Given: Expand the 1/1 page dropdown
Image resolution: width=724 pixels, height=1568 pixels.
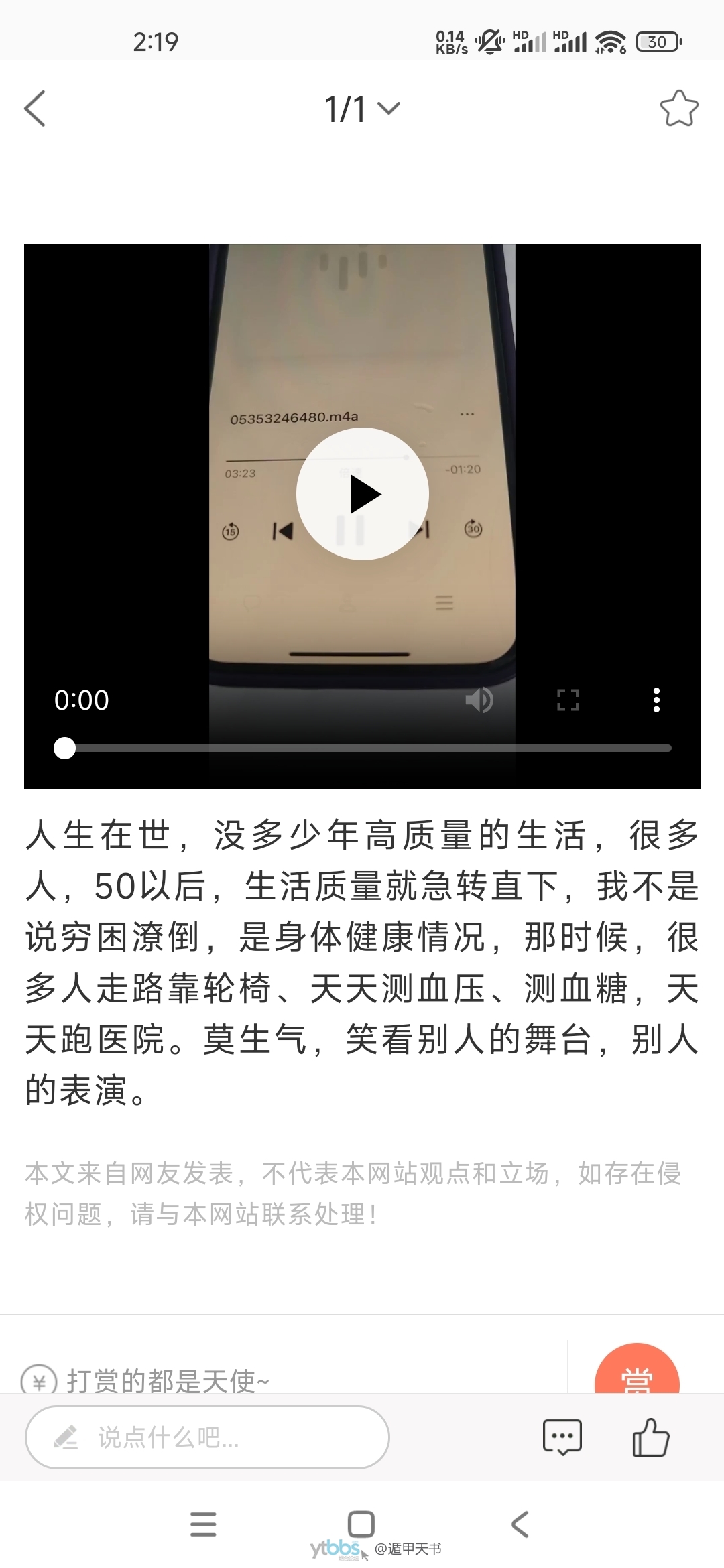Looking at the screenshot, I should pyautogui.click(x=362, y=109).
